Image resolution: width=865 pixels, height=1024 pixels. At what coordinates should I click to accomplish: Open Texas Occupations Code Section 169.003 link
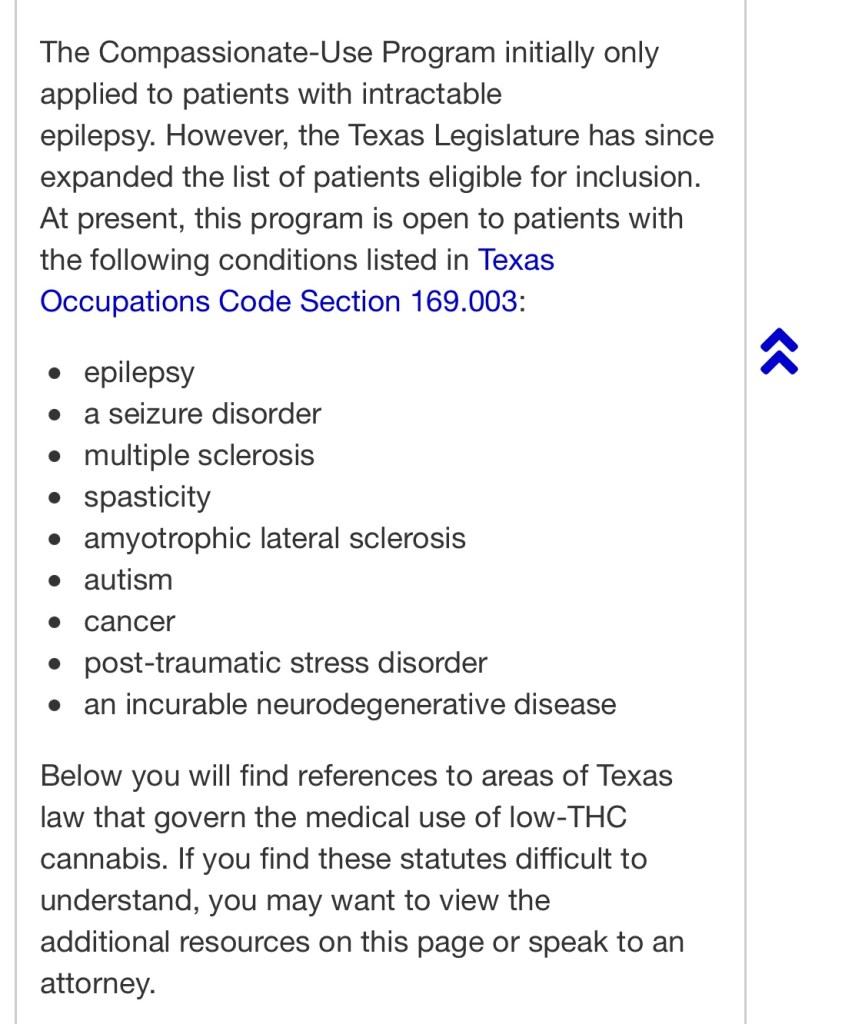point(278,301)
